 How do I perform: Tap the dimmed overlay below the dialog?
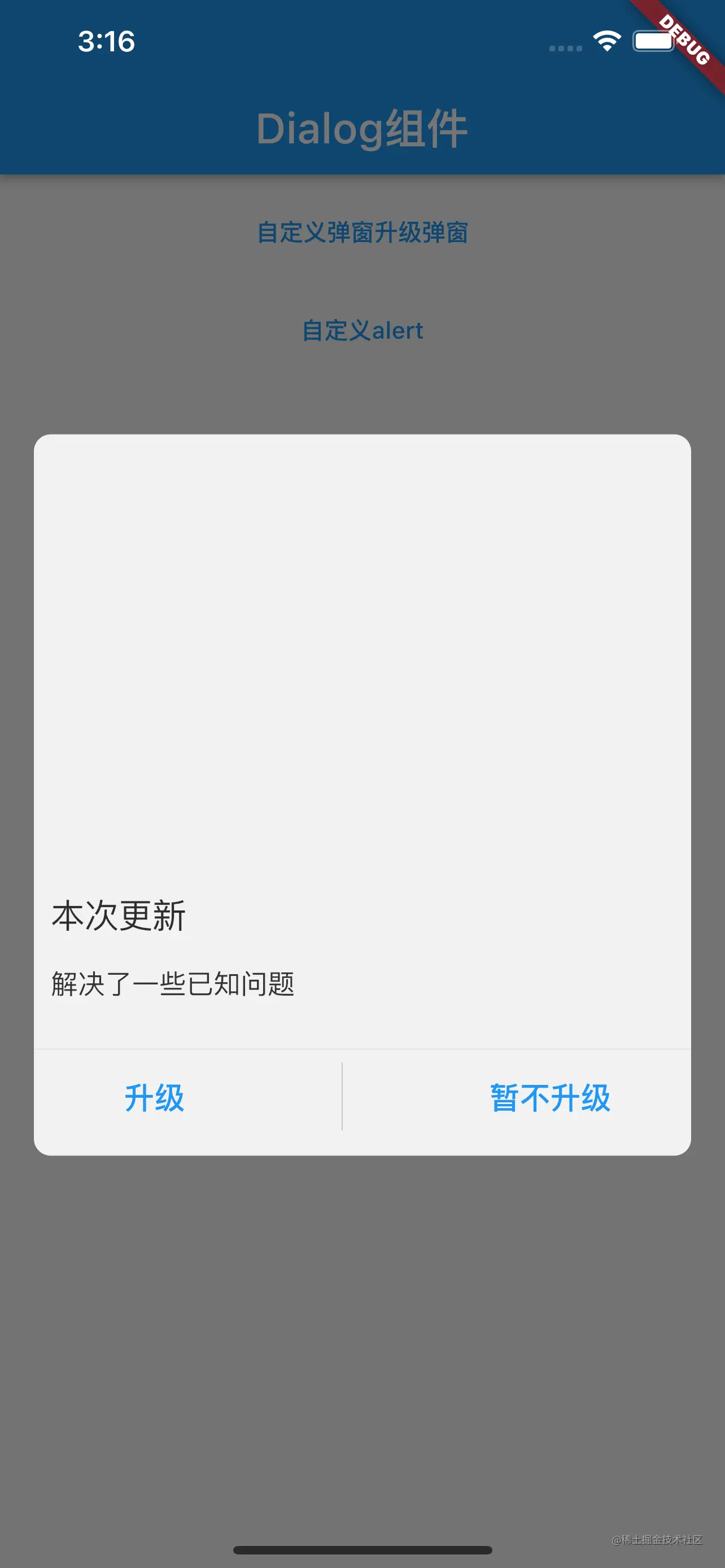pyautogui.click(x=362, y=1339)
